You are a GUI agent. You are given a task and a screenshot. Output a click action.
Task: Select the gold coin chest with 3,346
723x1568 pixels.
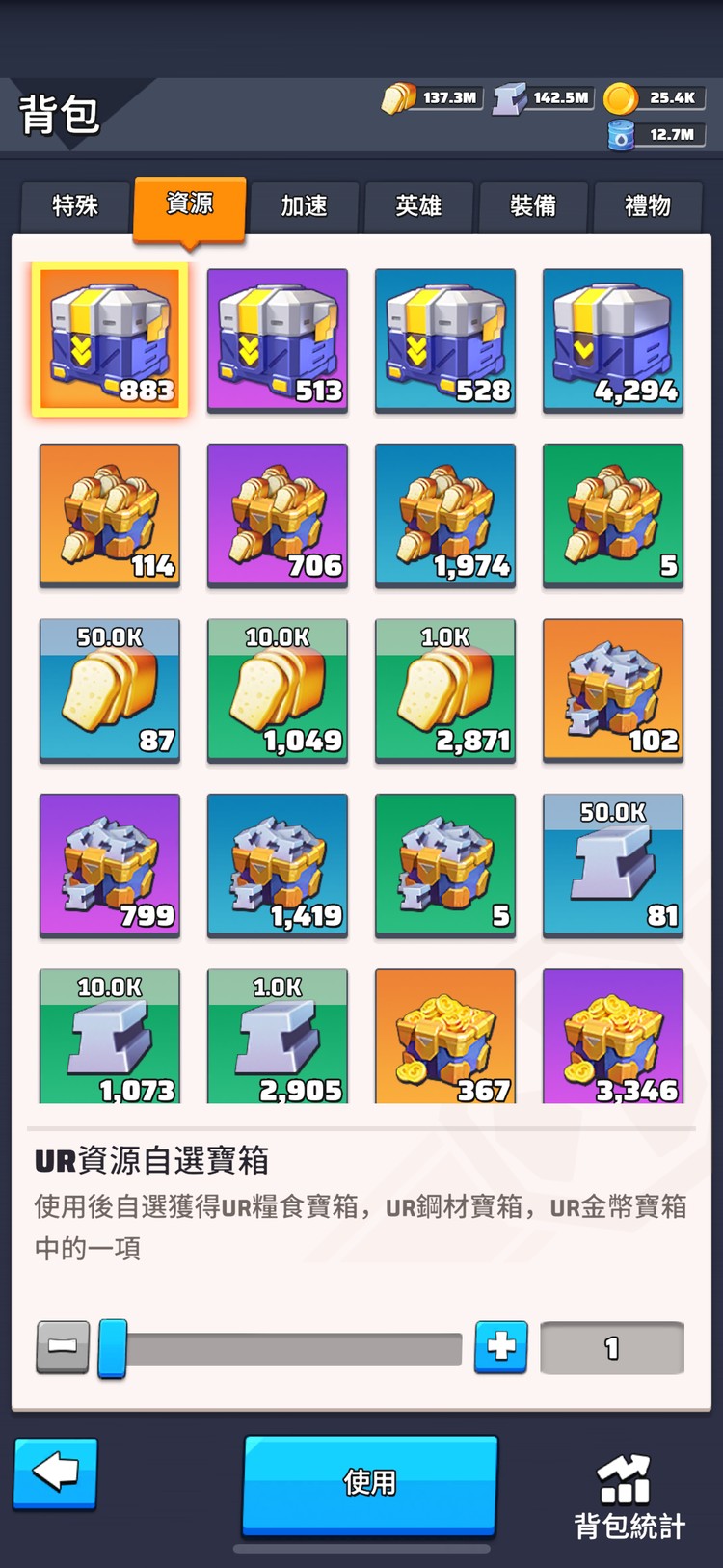pyautogui.click(x=613, y=1037)
